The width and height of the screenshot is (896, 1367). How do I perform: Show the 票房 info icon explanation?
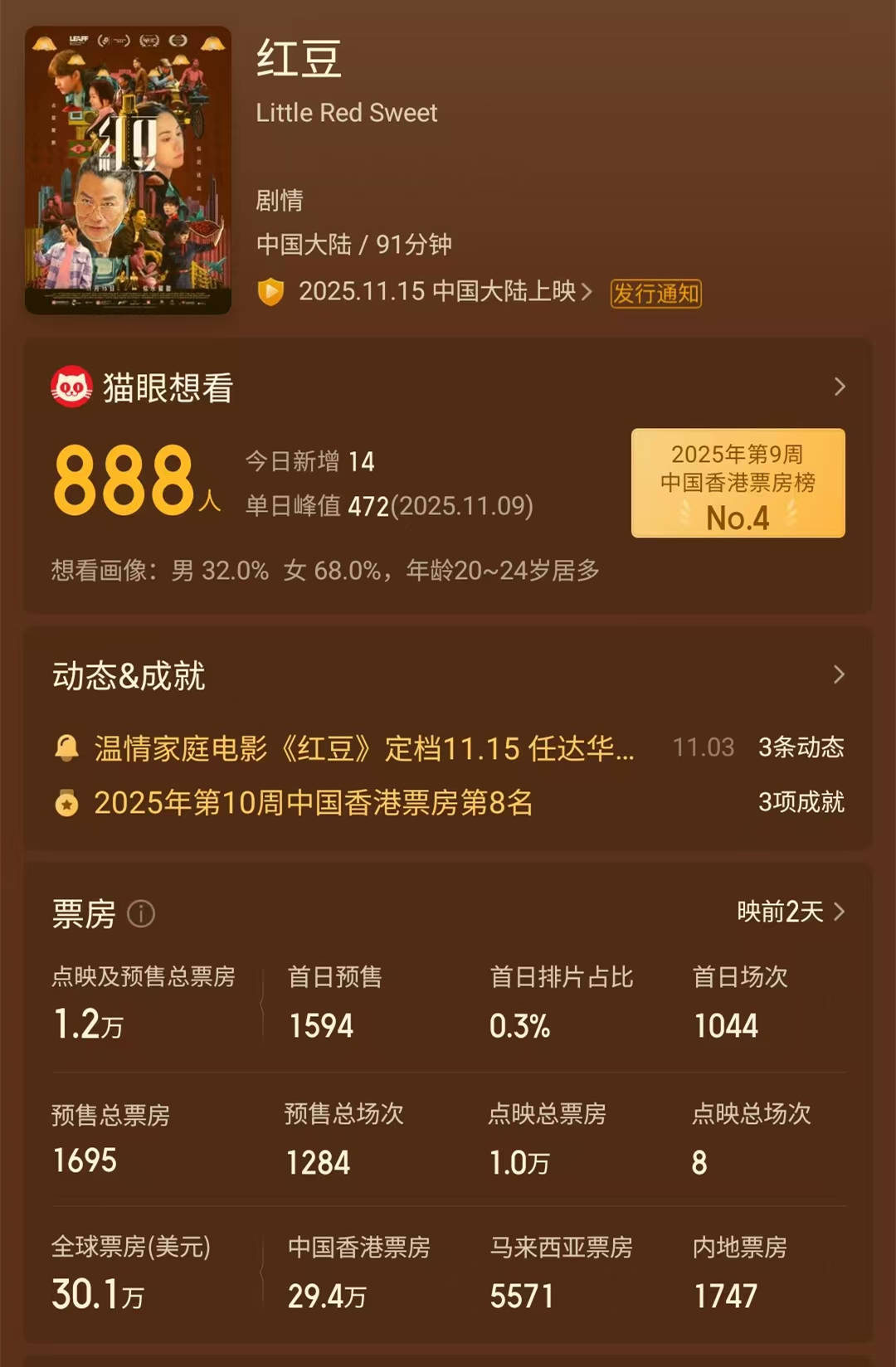tap(141, 914)
